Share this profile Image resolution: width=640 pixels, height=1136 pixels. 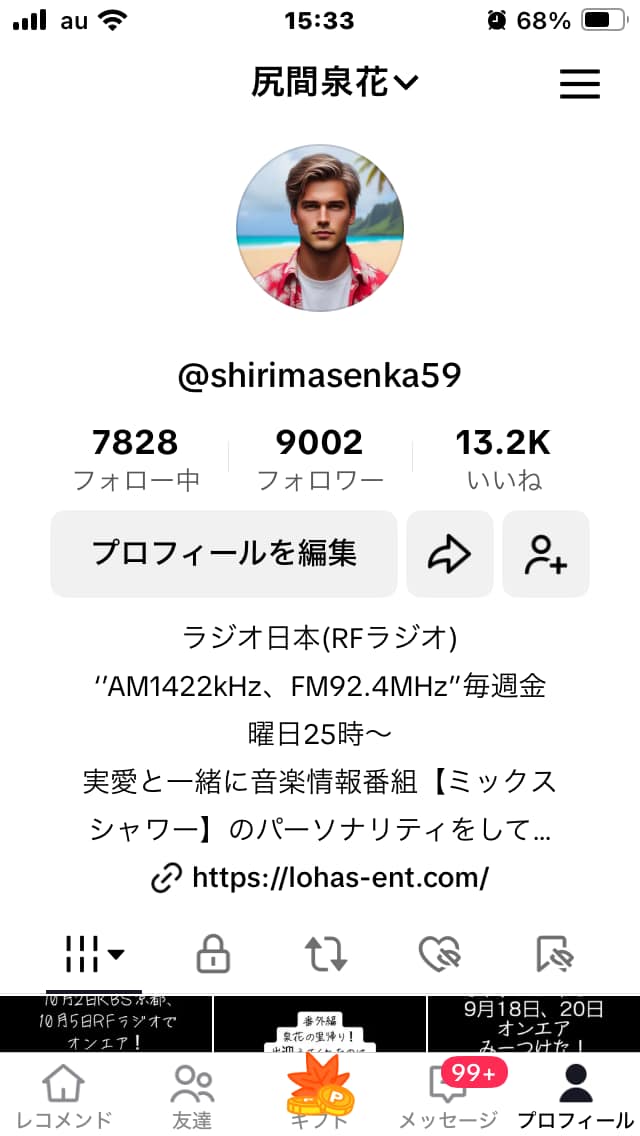[x=449, y=554]
